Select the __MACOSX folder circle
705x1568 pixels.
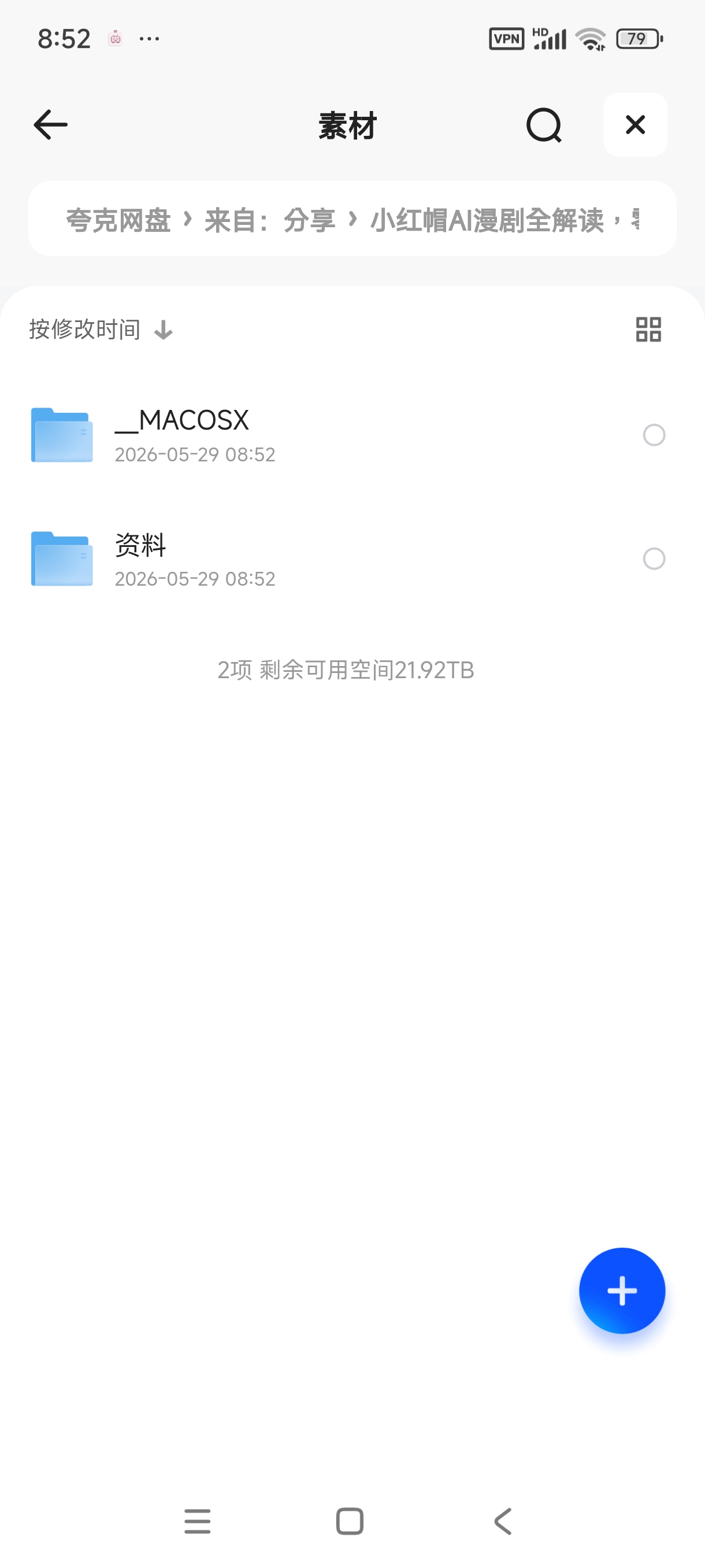(654, 435)
